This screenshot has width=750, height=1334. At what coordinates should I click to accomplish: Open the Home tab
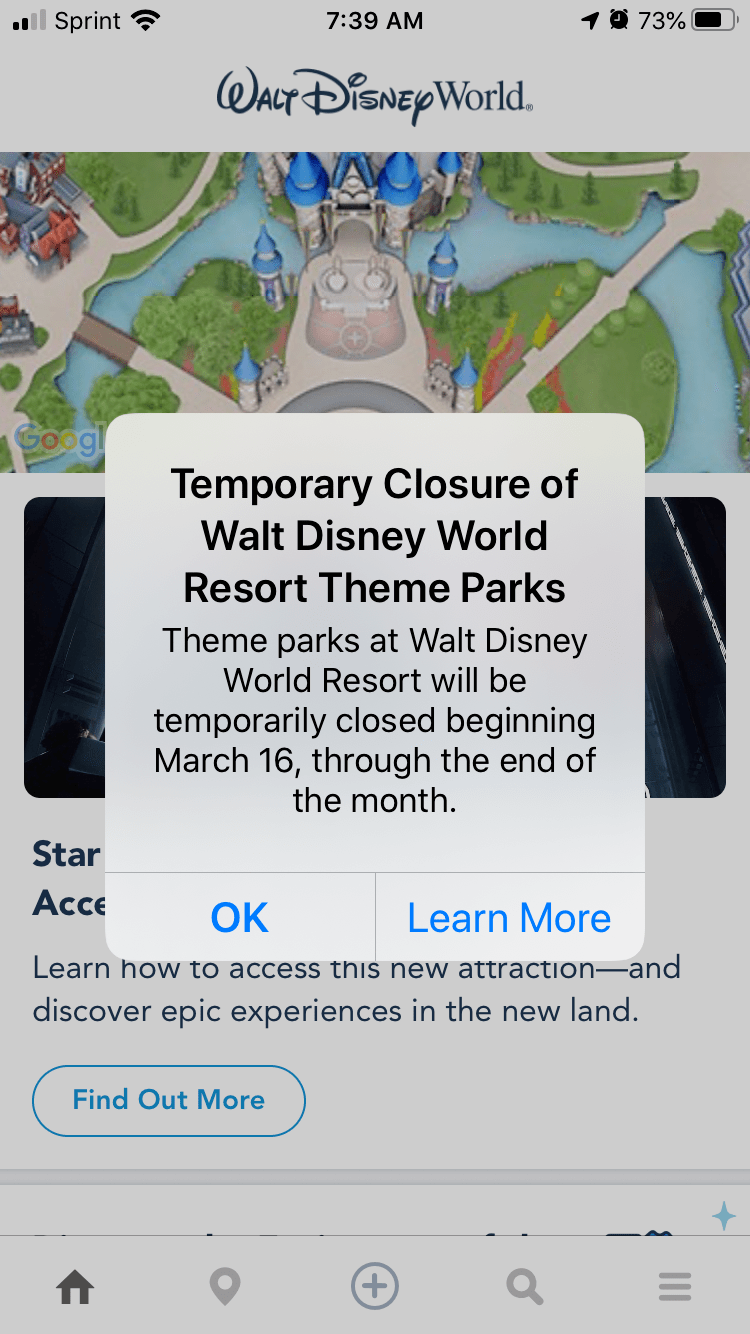point(75,1287)
